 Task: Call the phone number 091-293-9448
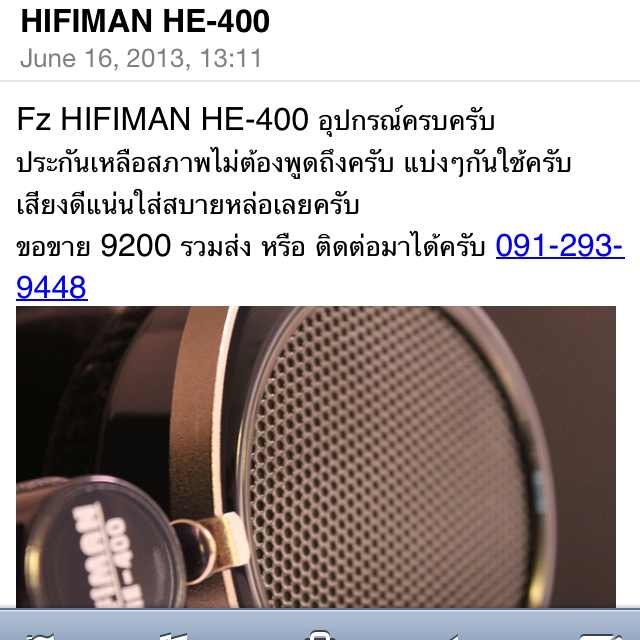[559, 246]
